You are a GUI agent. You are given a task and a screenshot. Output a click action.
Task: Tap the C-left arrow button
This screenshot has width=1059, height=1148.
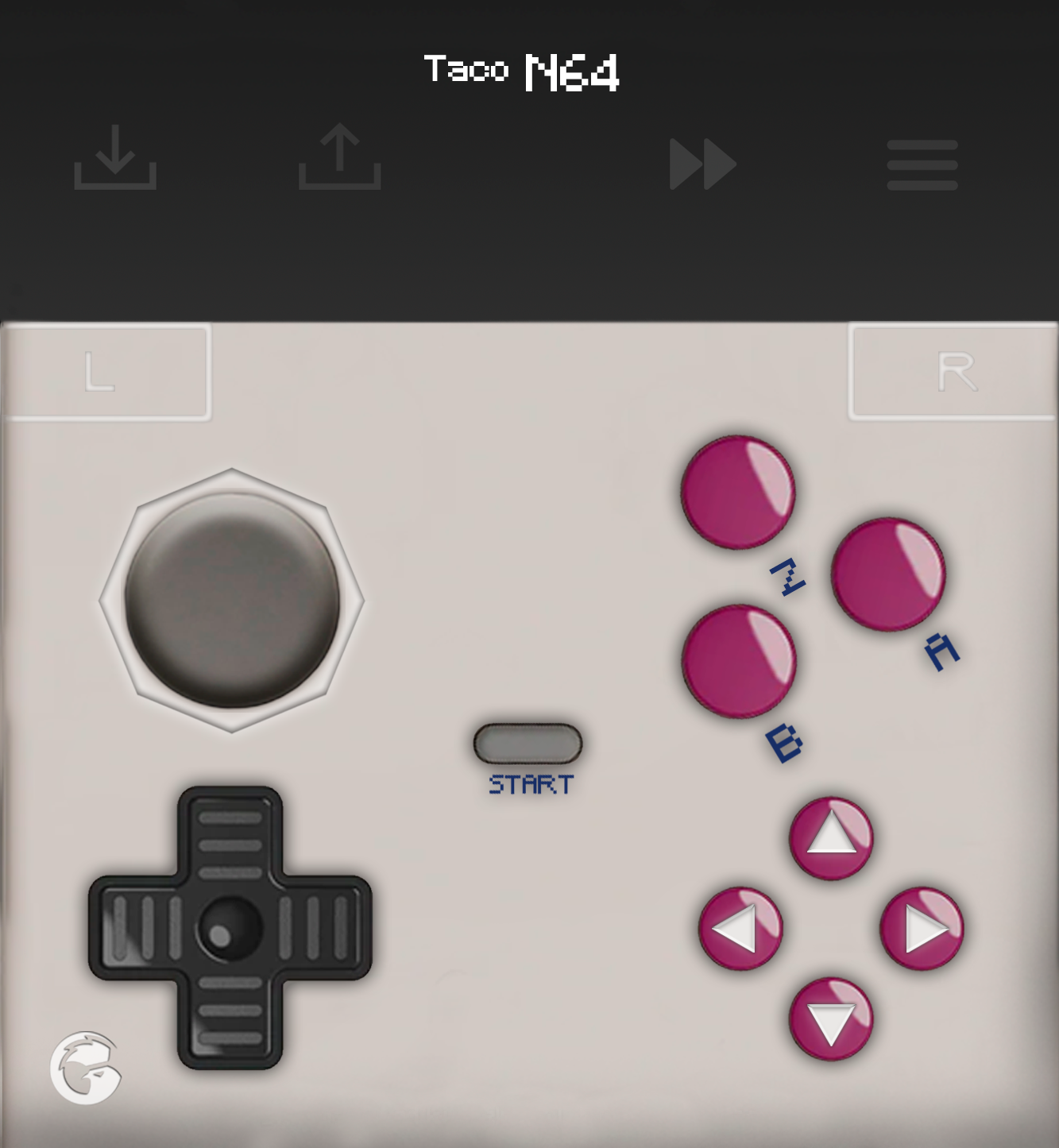point(740,929)
